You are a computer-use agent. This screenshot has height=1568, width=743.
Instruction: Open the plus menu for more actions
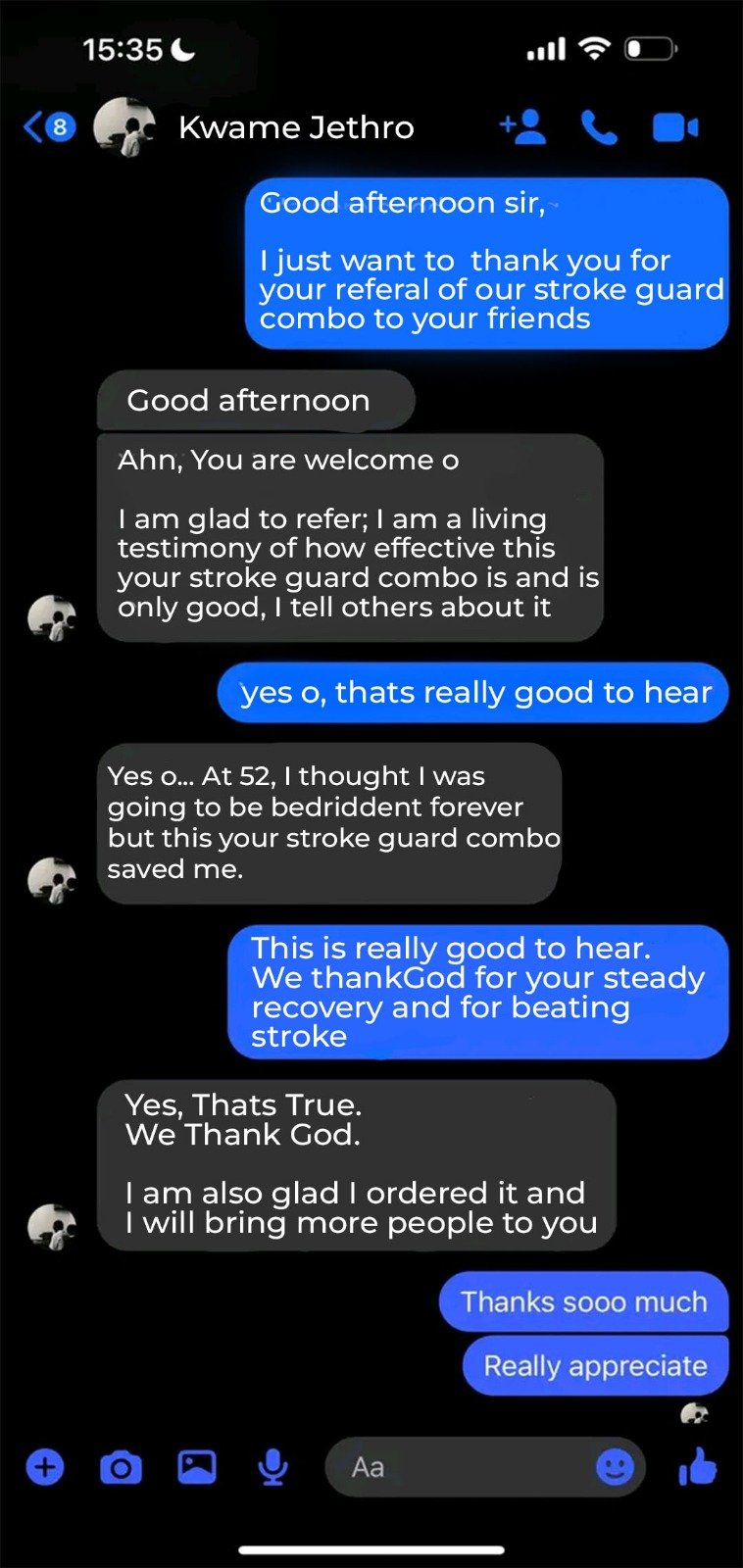click(45, 1467)
